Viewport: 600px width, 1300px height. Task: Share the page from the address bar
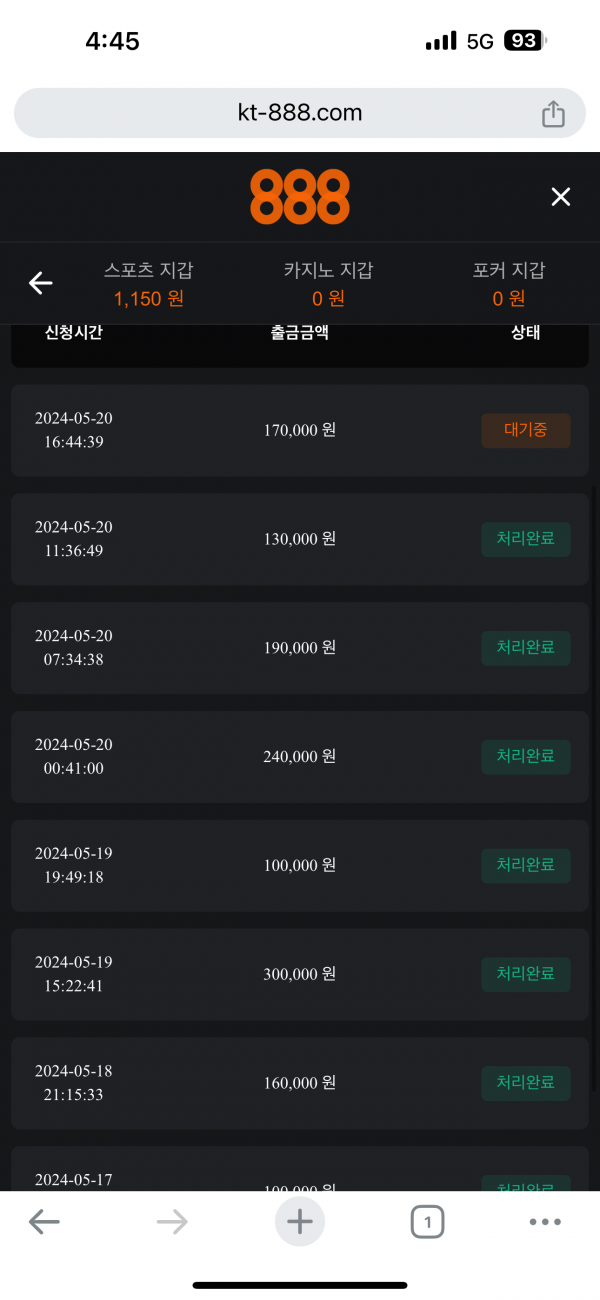point(553,114)
